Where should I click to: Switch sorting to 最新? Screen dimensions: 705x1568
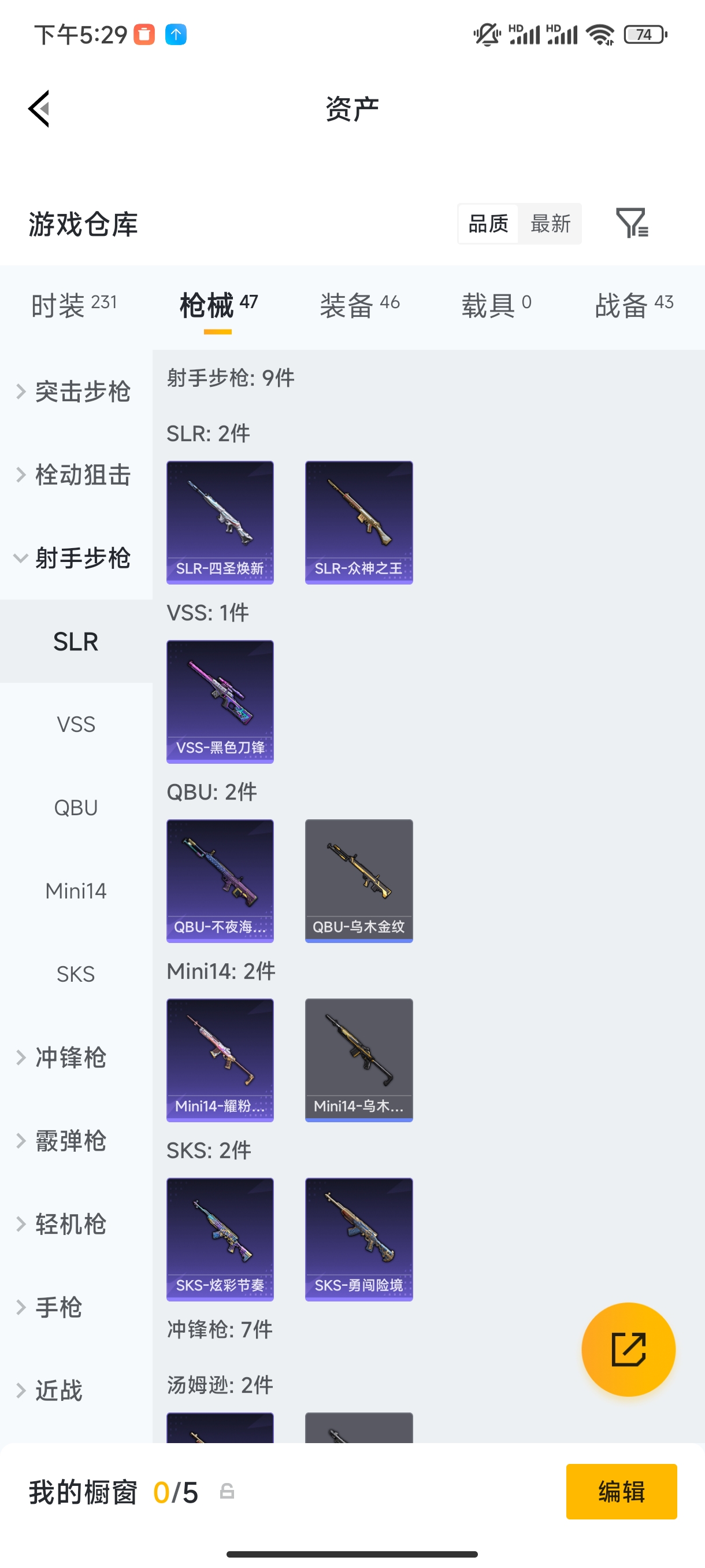[x=550, y=223]
